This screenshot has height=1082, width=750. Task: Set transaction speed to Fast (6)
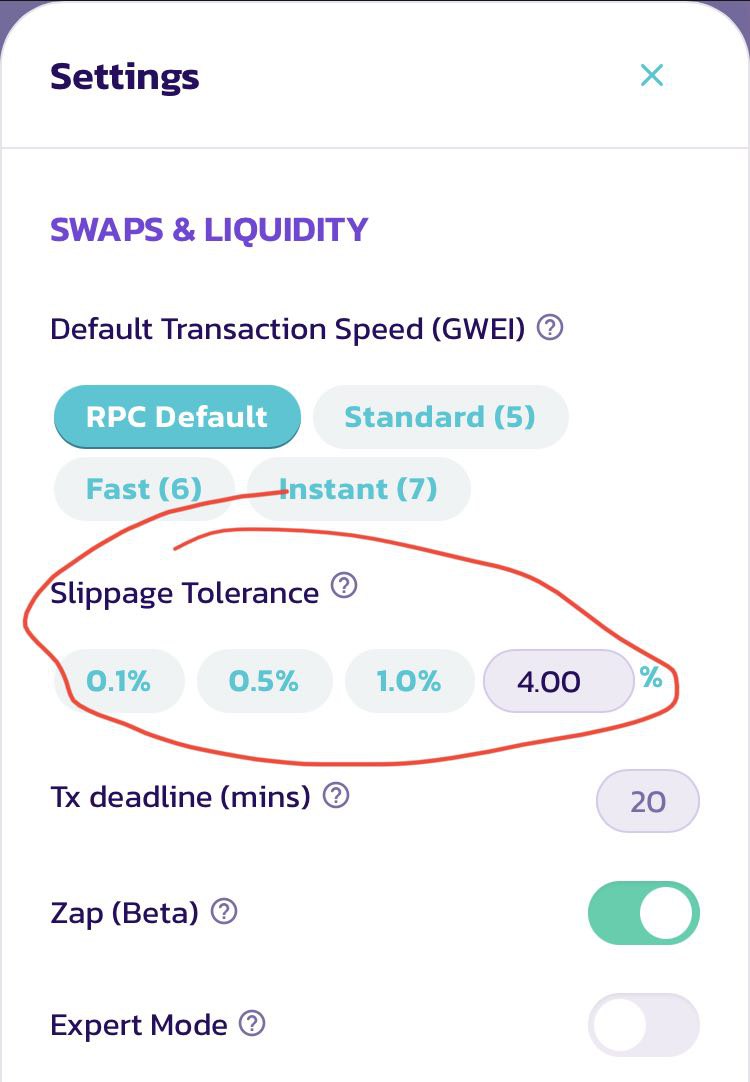point(144,489)
